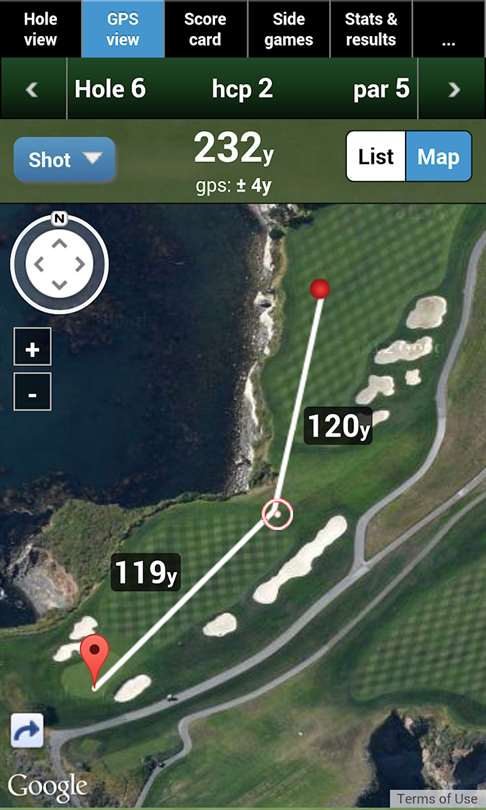
Task: Tap the blue directions arrow icon
Action: (27, 730)
